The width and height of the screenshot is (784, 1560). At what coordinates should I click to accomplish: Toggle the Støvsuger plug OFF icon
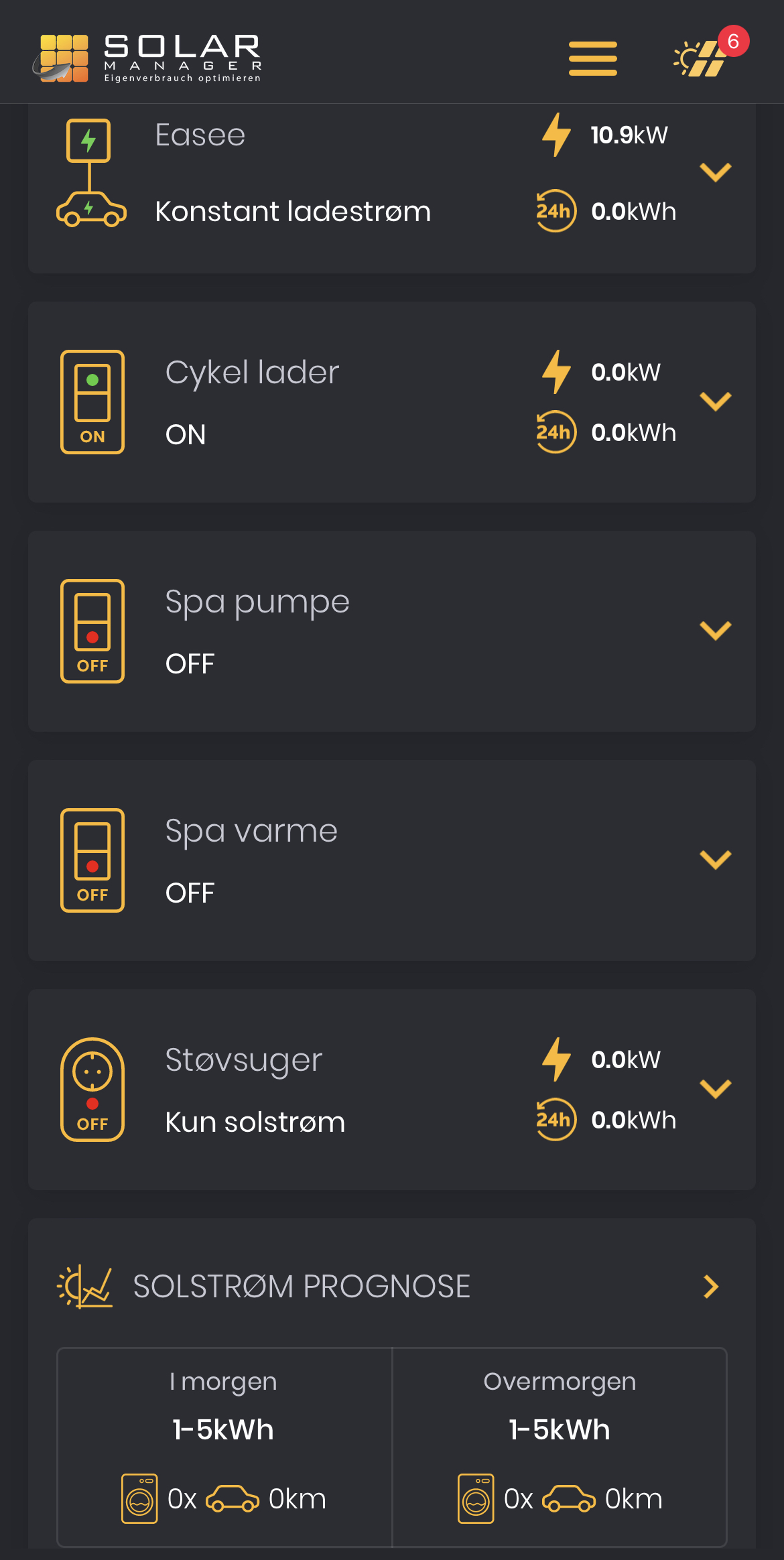pos(92,1090)
